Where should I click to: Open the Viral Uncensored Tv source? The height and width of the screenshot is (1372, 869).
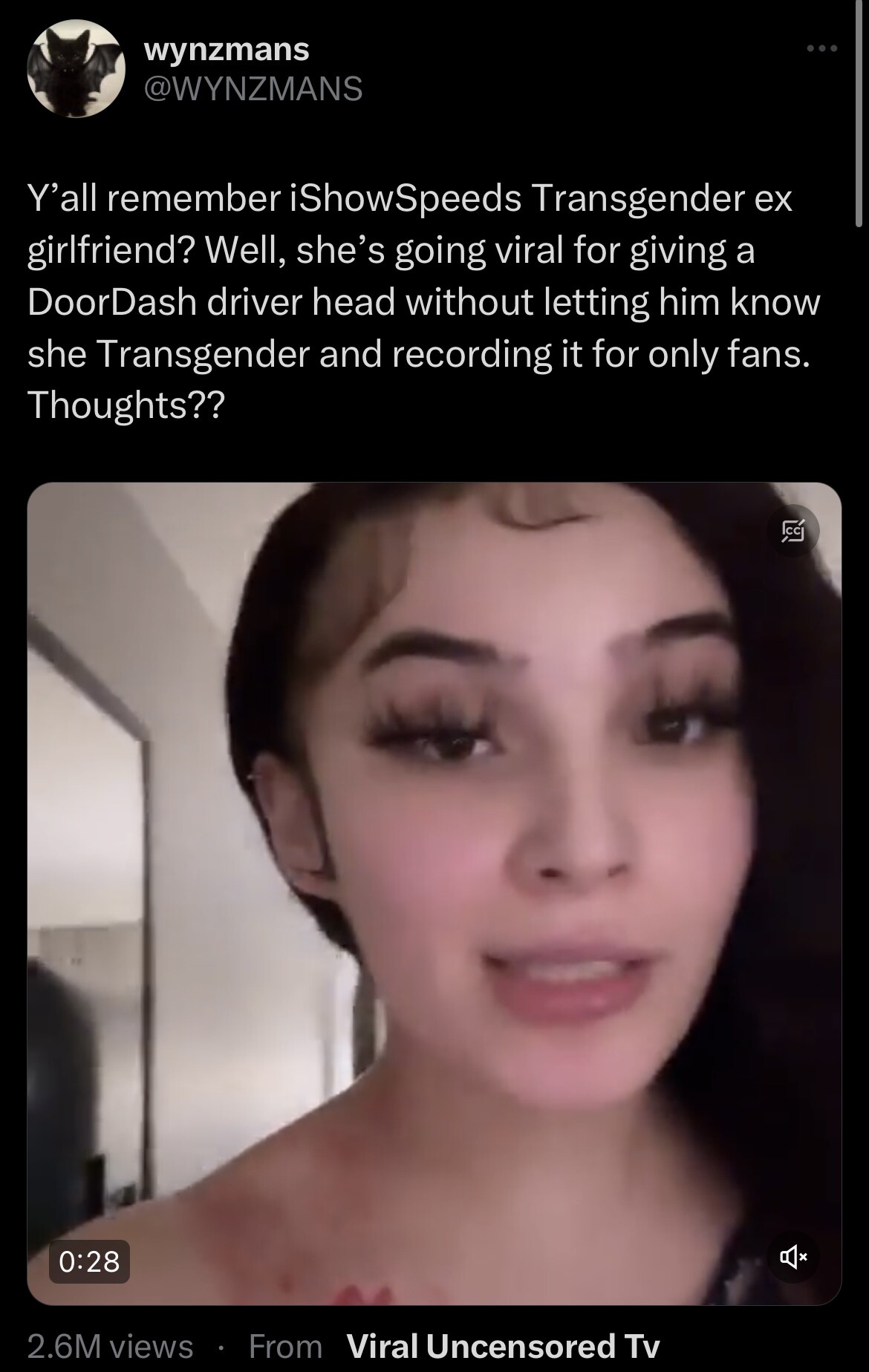503,1345
